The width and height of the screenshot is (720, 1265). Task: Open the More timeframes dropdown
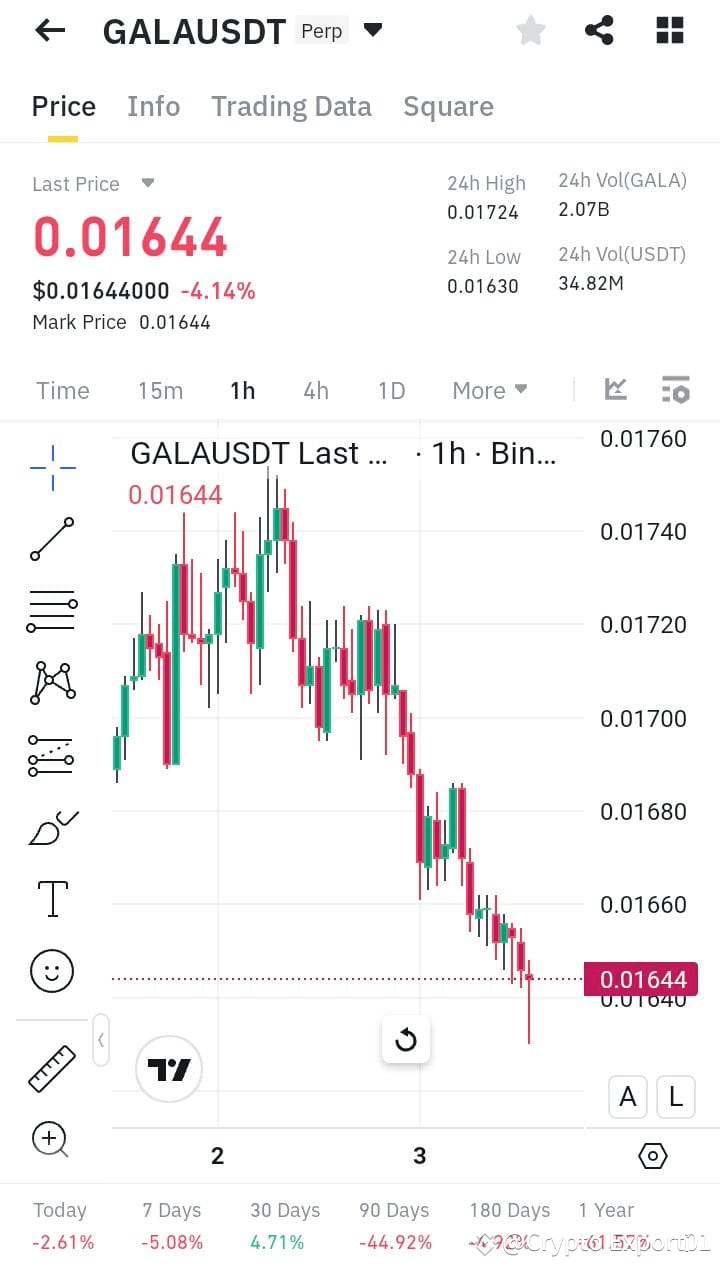point(489,390)
